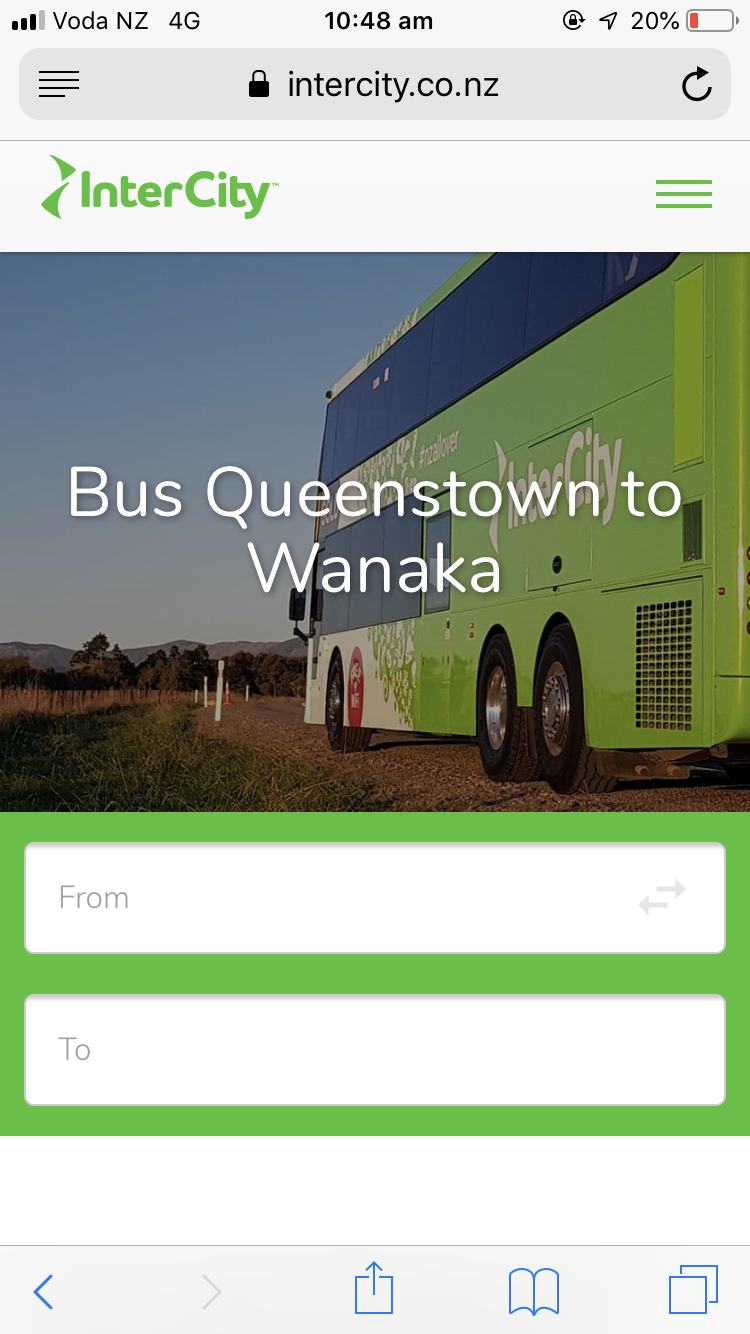The width and height of the screenshot is (750, 1334).
Task: Open the share sheet
Action: click(x=374, y=1288)
